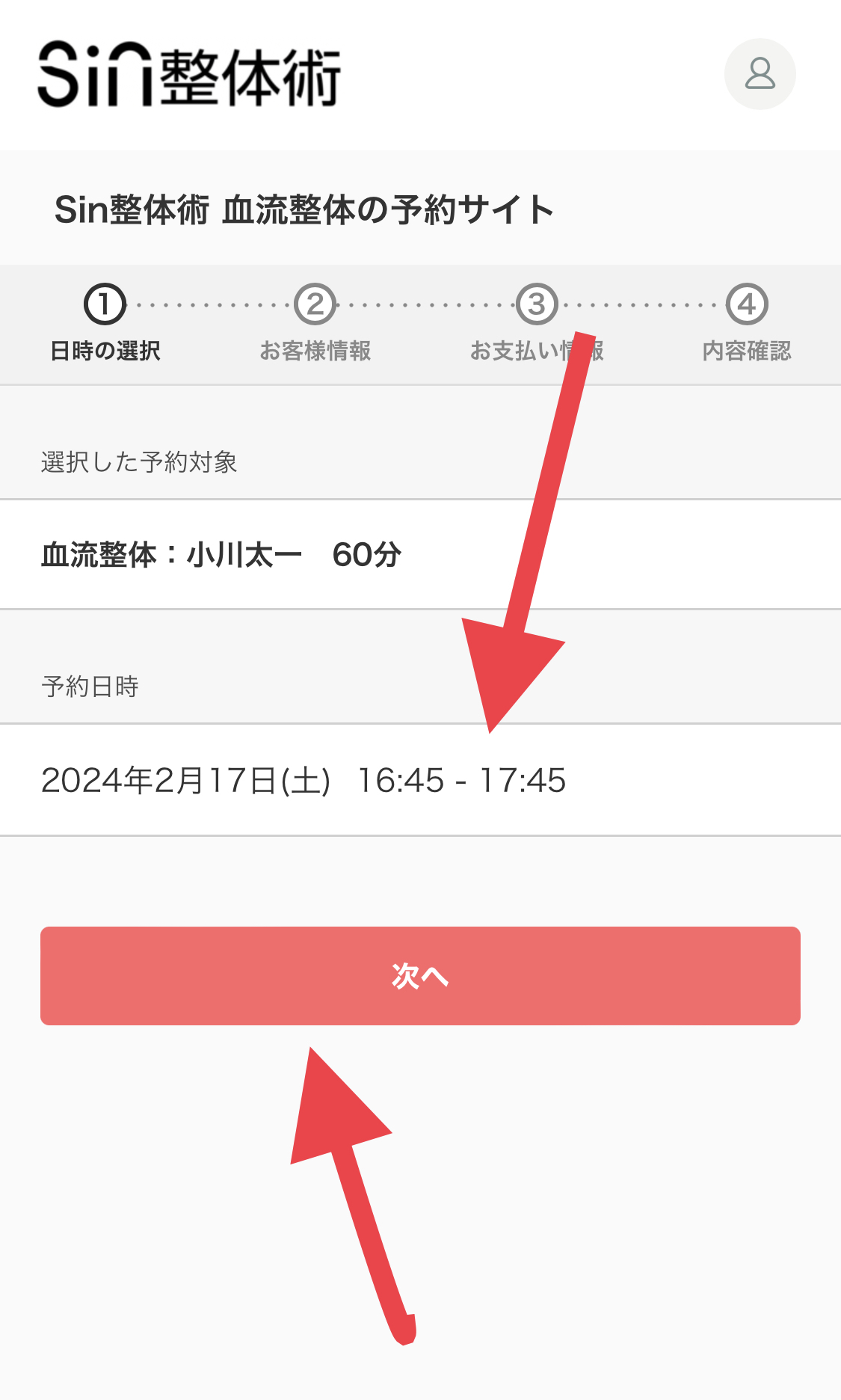The width and height of the screenshot is (841, 1400).
Task: Tap the 次へ button to continue
Action: point(420,975)
